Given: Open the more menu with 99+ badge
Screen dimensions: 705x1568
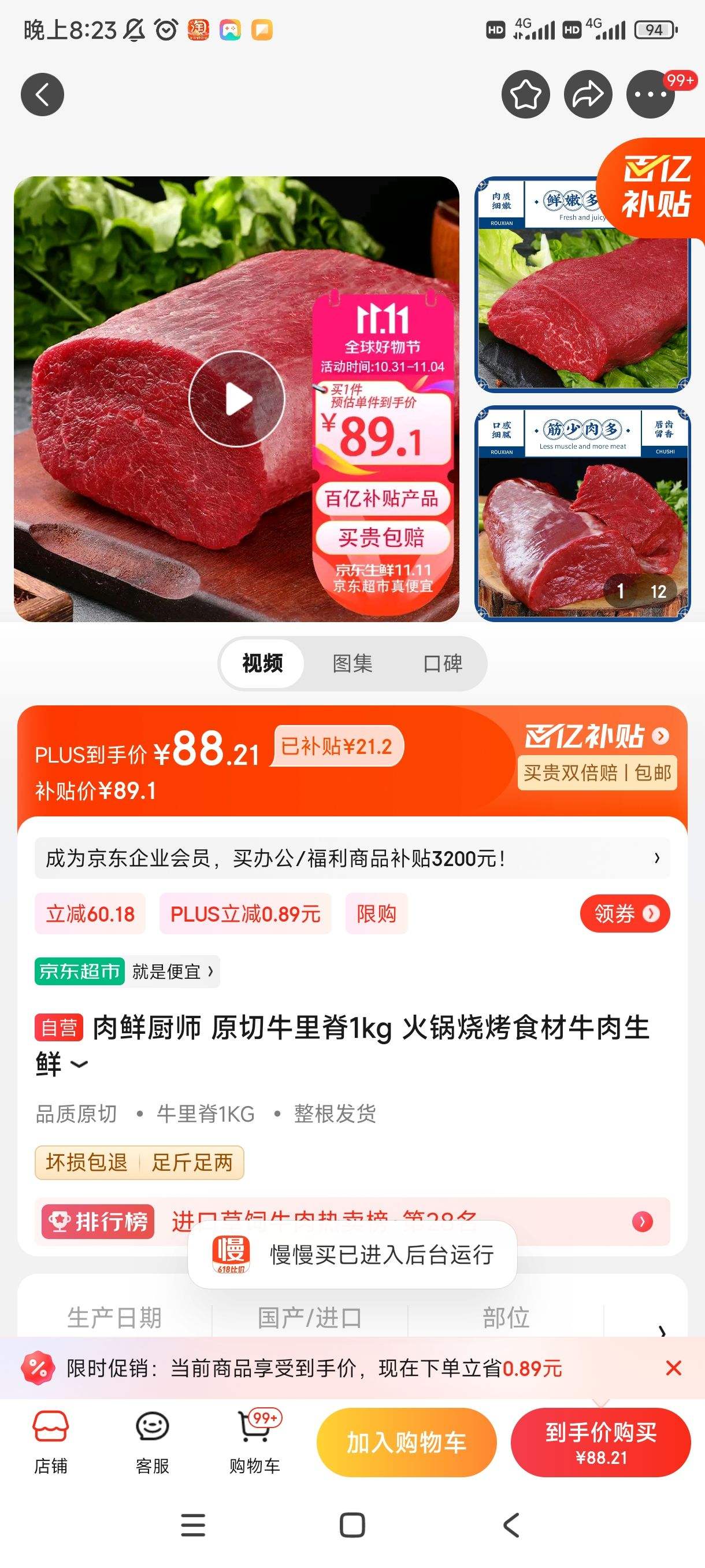Looking at the screenshot, I should tap(649, 94).
